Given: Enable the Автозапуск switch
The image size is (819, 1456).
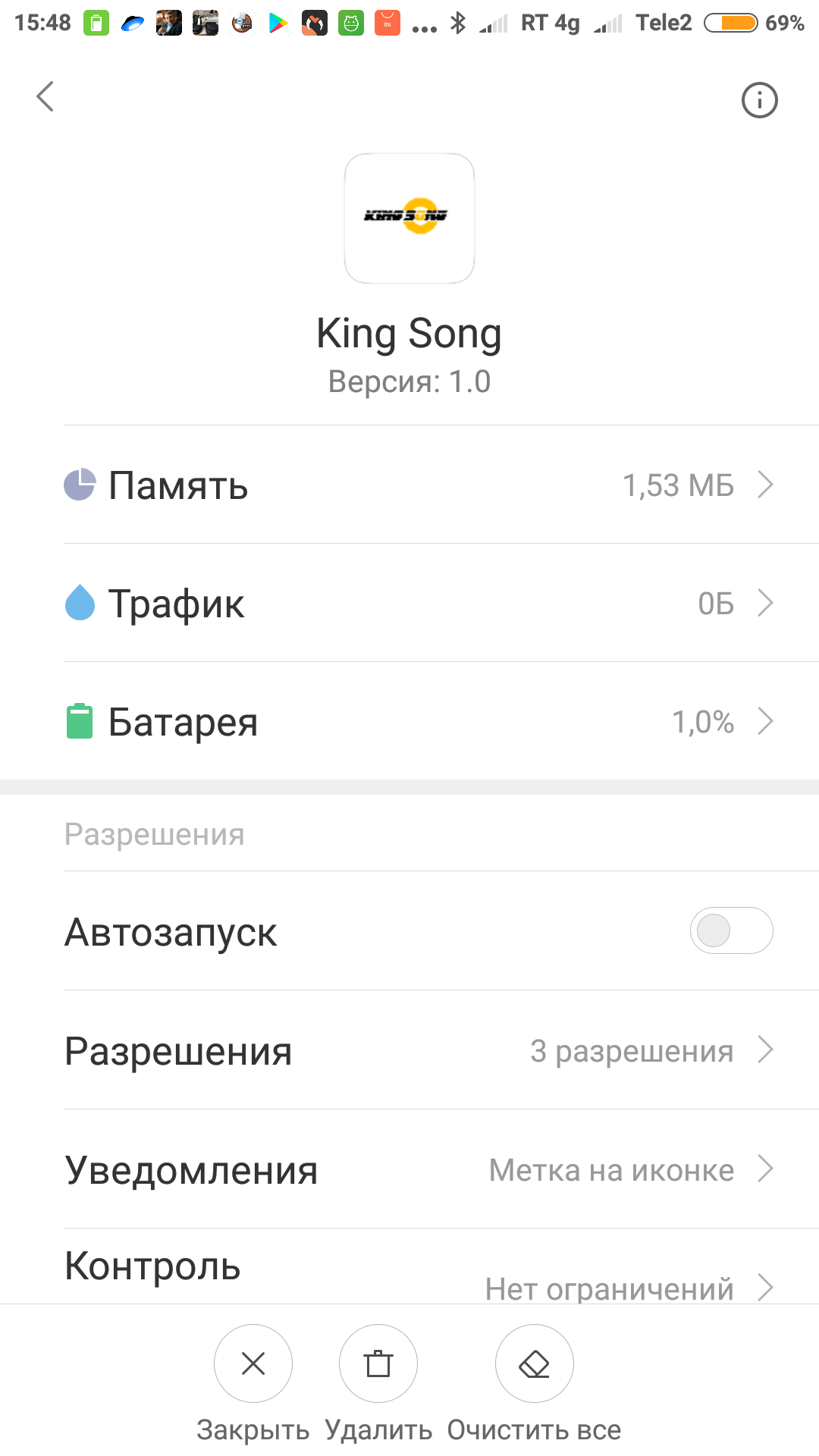Looking at the screenshot, I should coord(730,930).
